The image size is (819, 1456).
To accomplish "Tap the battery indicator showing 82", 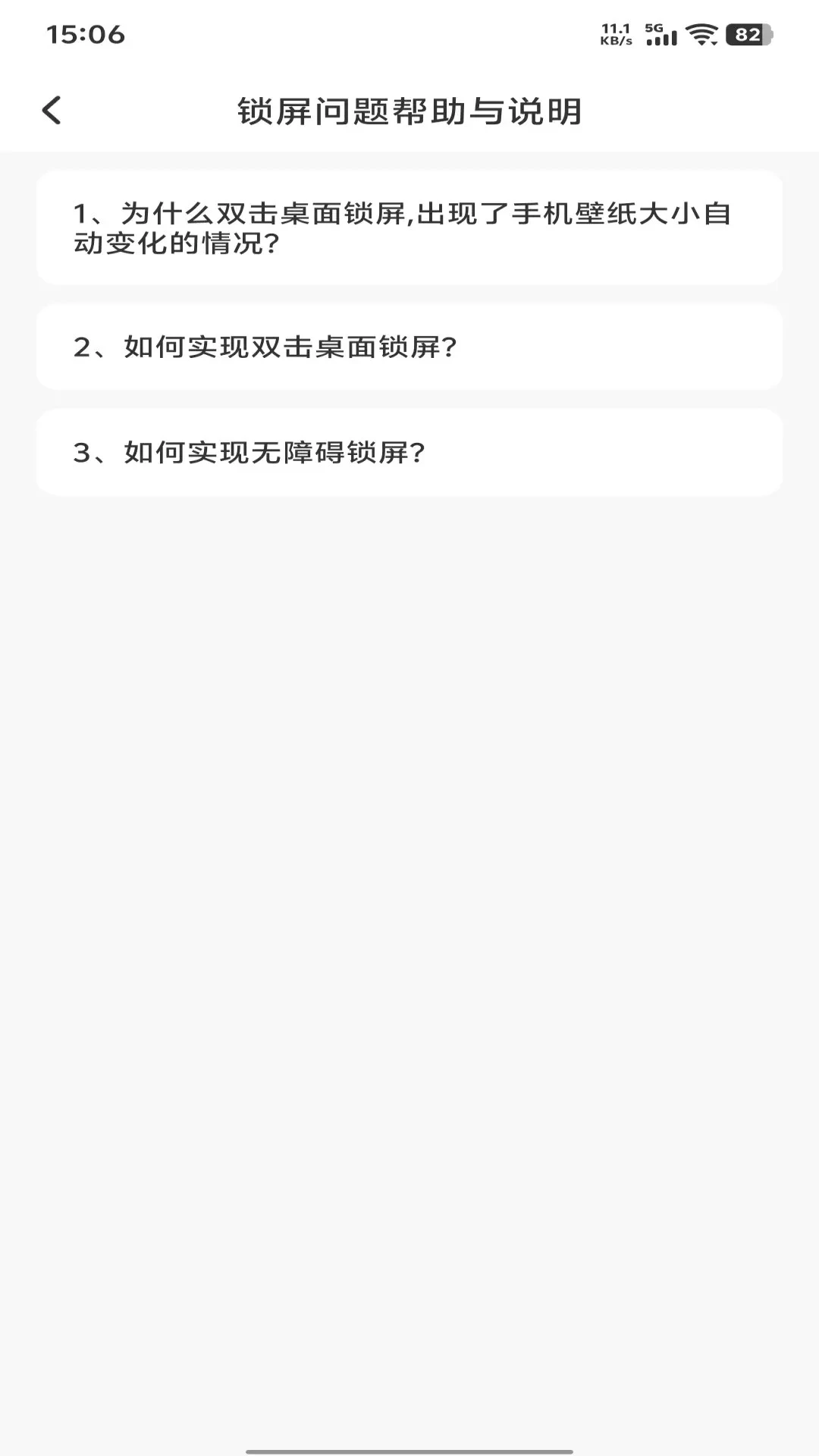I will tap(747, 33).
